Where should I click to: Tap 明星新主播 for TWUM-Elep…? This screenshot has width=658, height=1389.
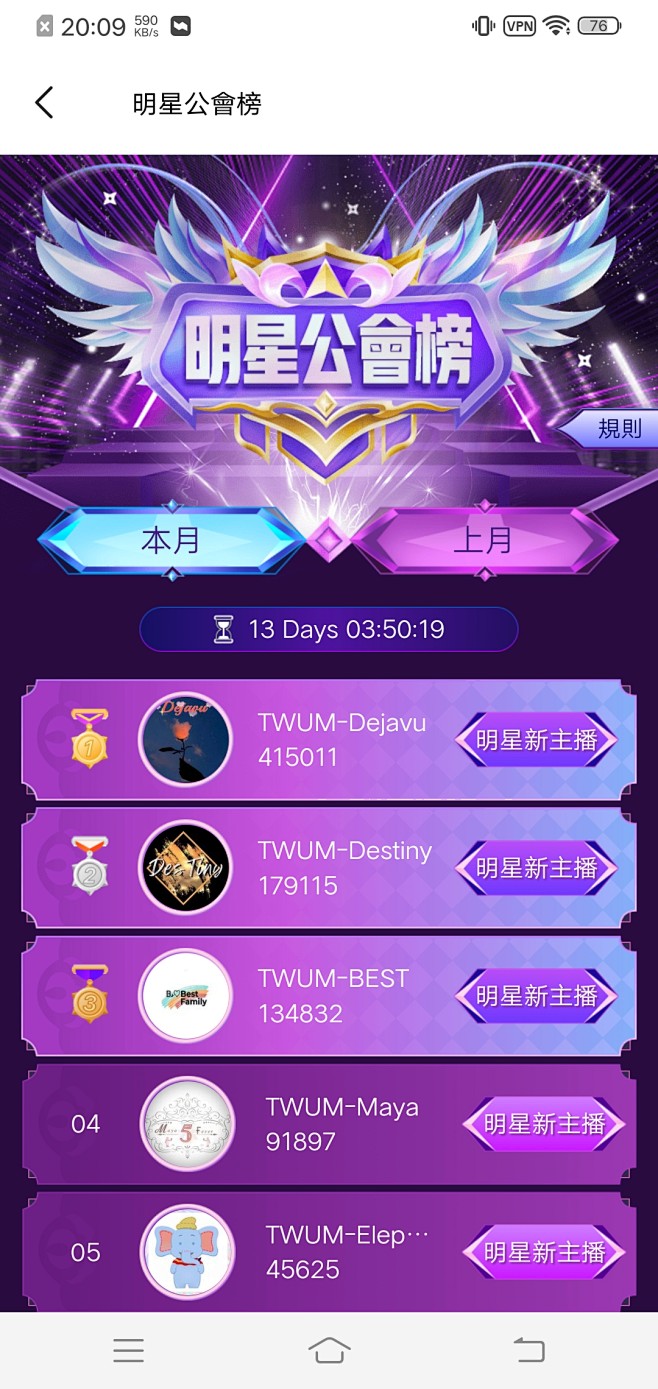[544, 1252]
